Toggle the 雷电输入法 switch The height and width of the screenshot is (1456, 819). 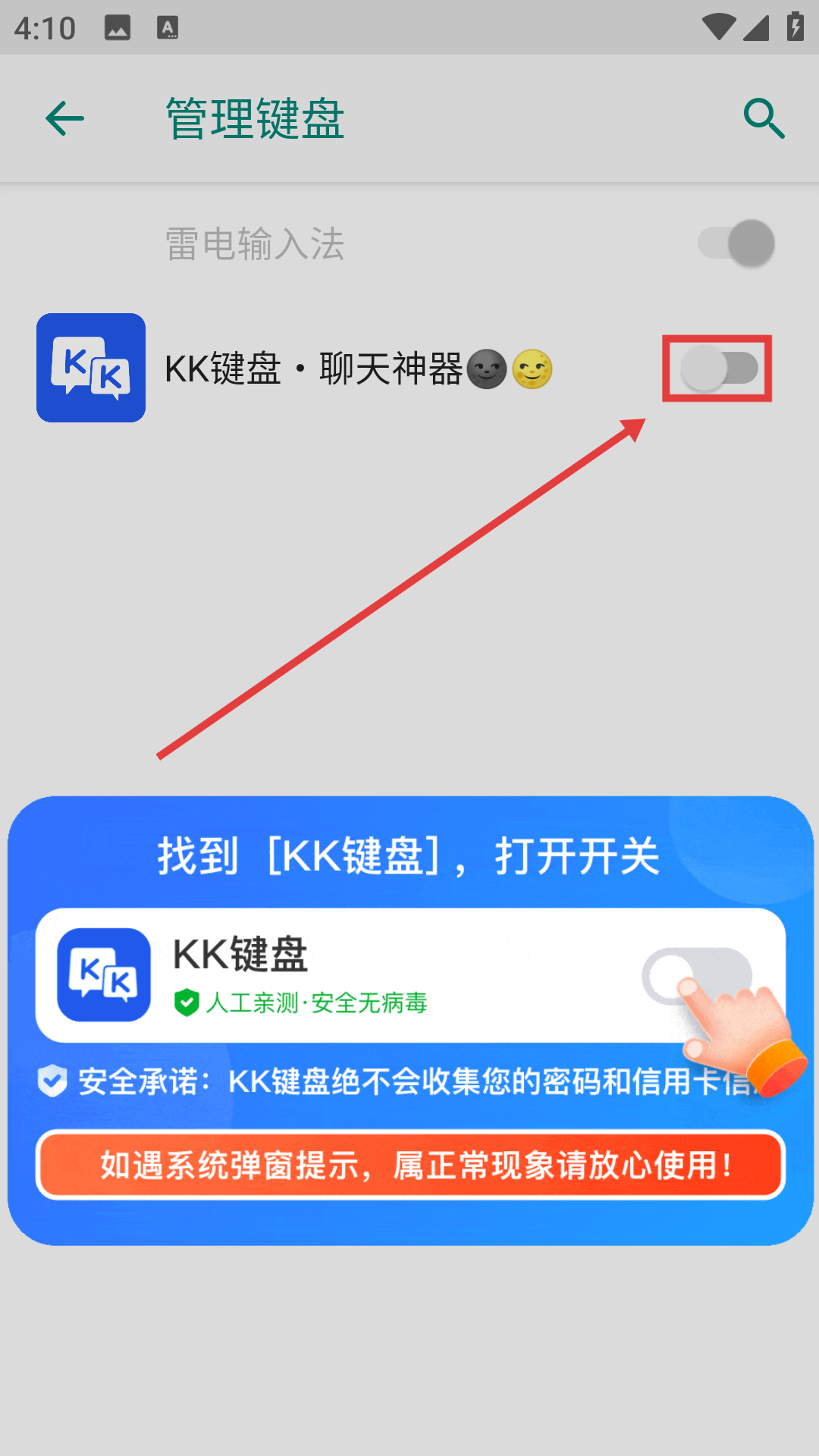[736, 243]
